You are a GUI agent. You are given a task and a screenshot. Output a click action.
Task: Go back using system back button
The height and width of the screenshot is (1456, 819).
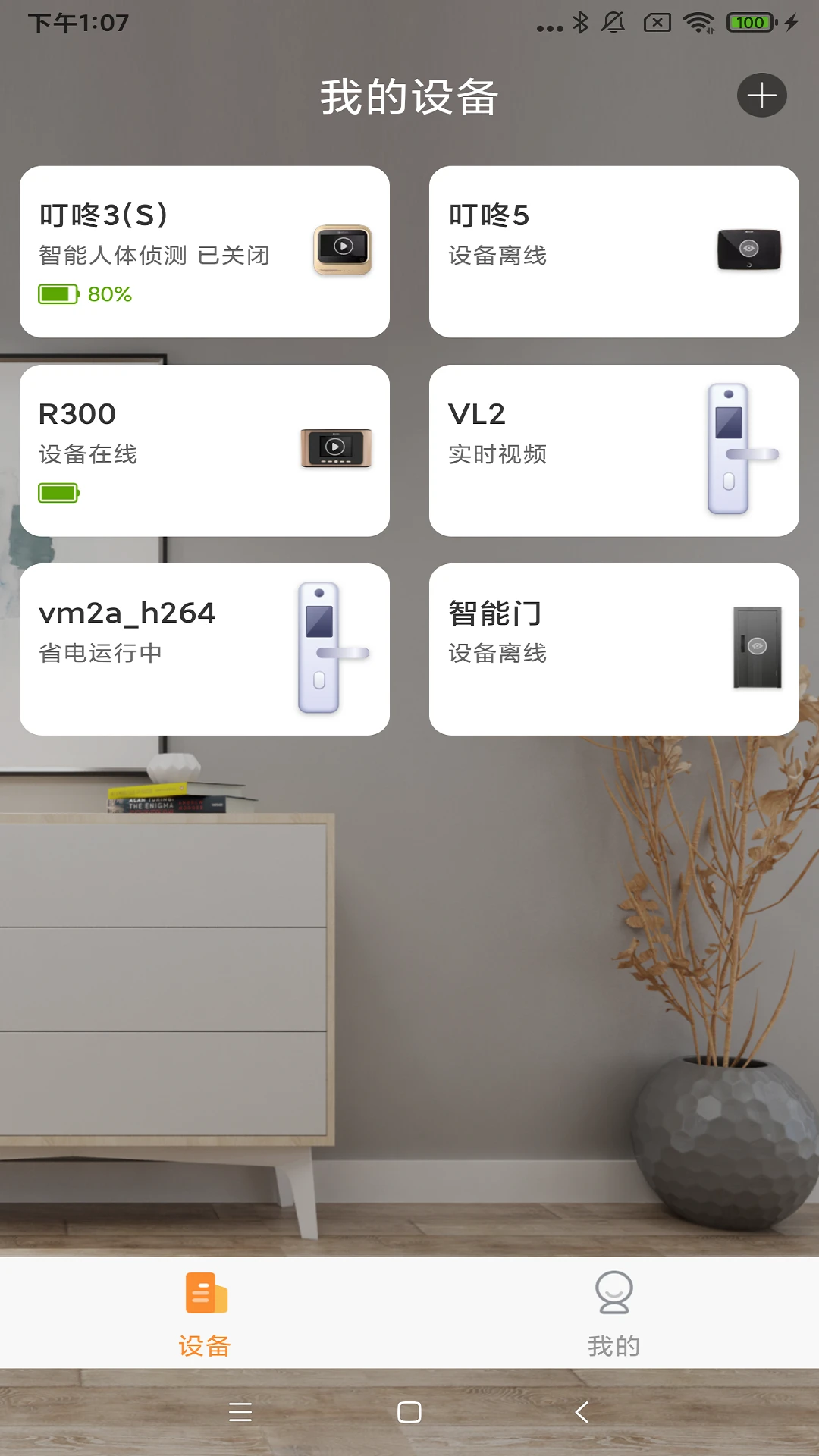click(582, 1412)
